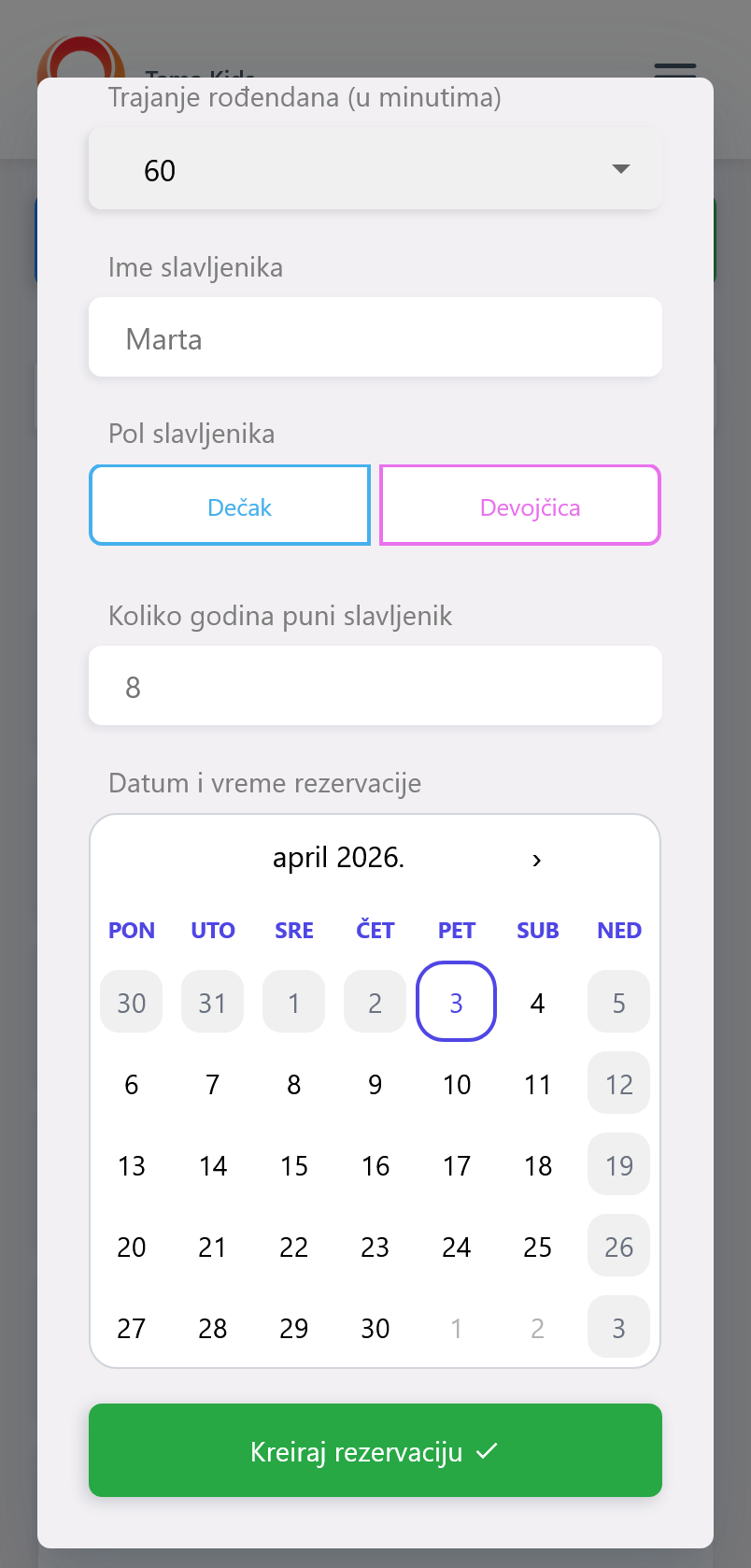Select Dečak as the gender
The width and height of the screenshot is (751, 1568).
[x=230, y=506]
